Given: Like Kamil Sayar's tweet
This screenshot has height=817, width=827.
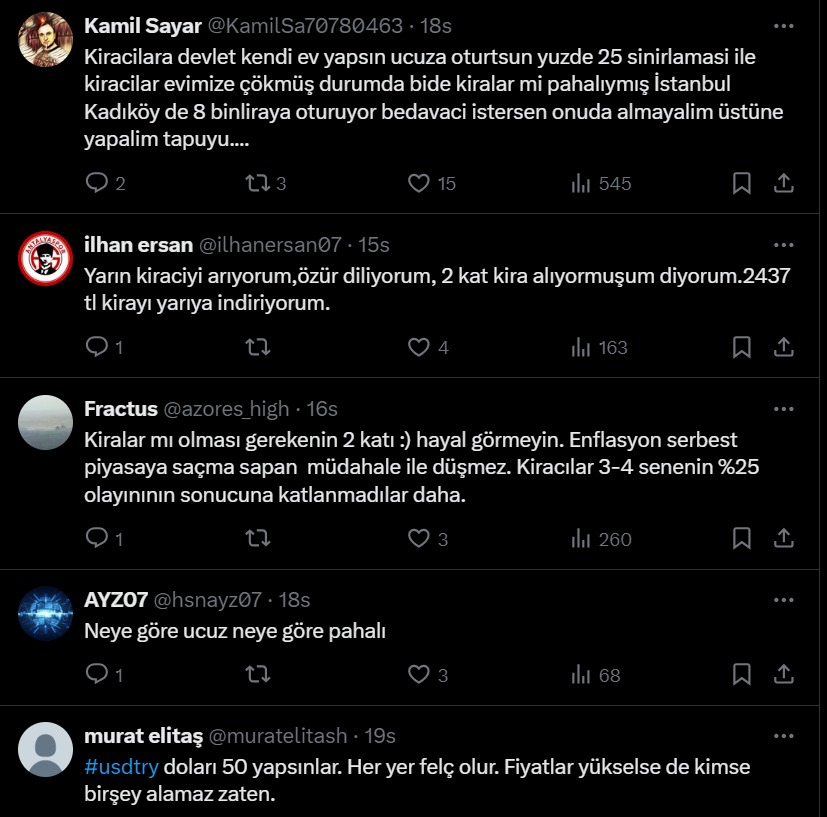Looking at the screenshot, I should (419, 183).
